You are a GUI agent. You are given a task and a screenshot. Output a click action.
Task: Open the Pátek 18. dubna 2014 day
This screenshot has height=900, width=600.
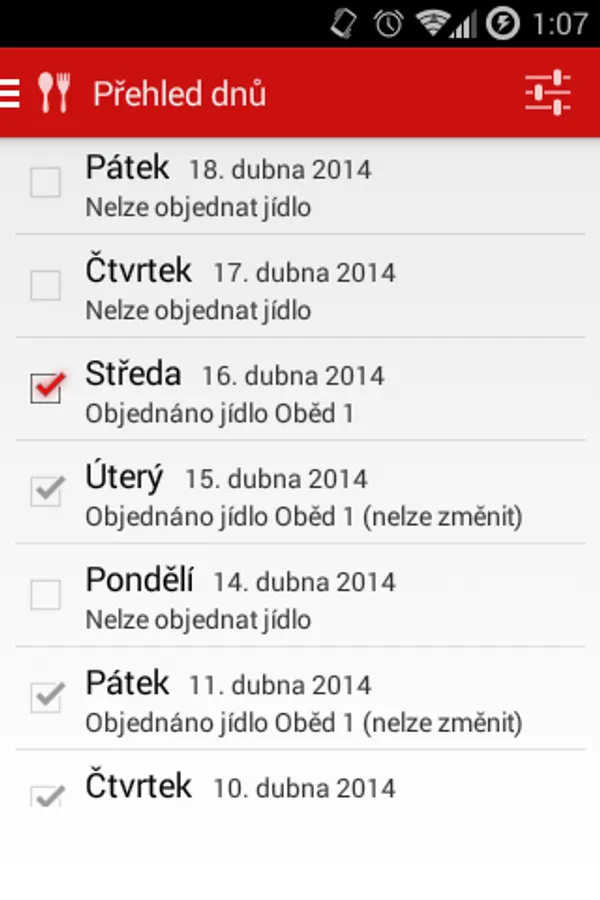[x=300, y=184]
